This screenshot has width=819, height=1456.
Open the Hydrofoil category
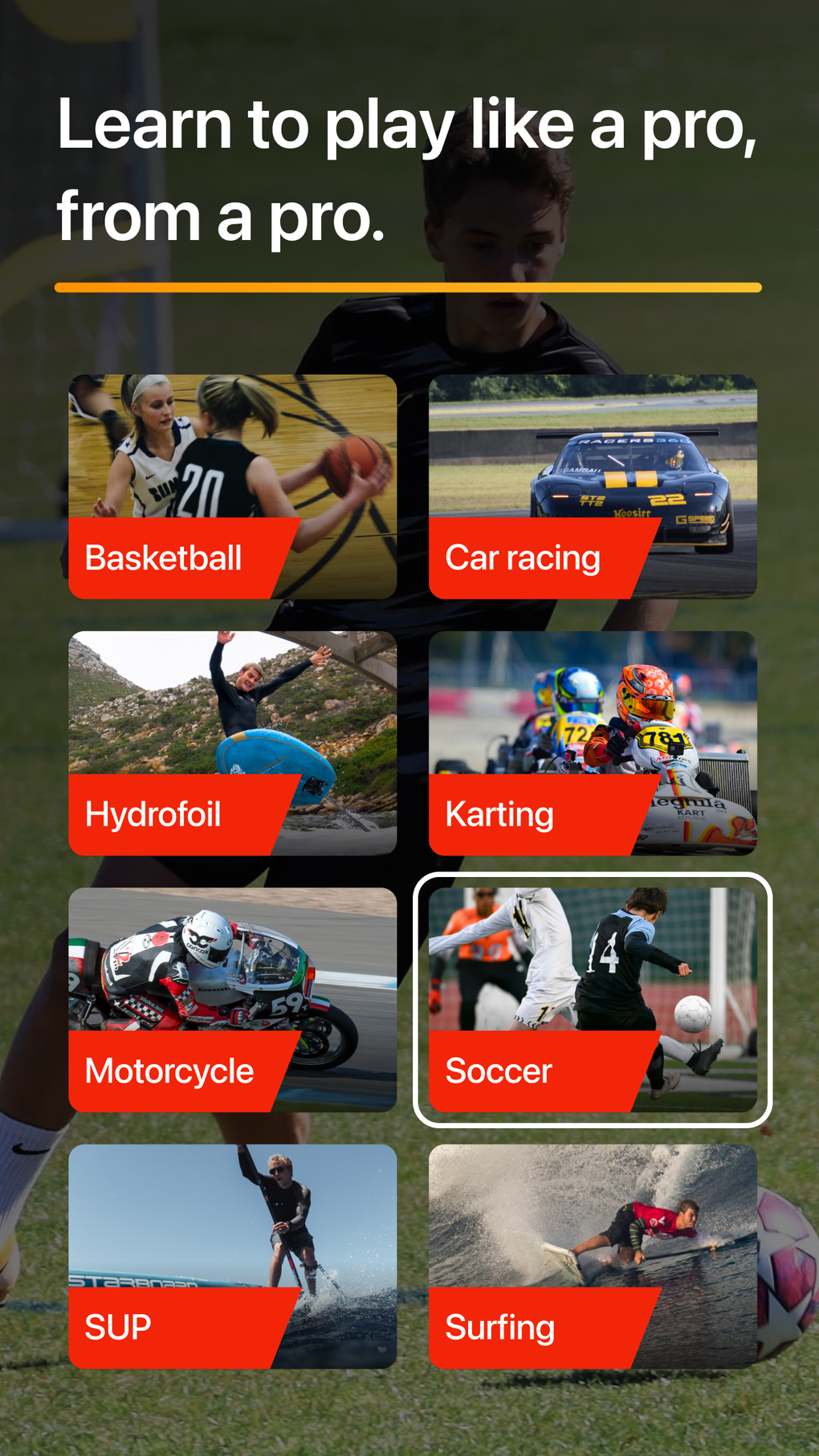(233, 743)
